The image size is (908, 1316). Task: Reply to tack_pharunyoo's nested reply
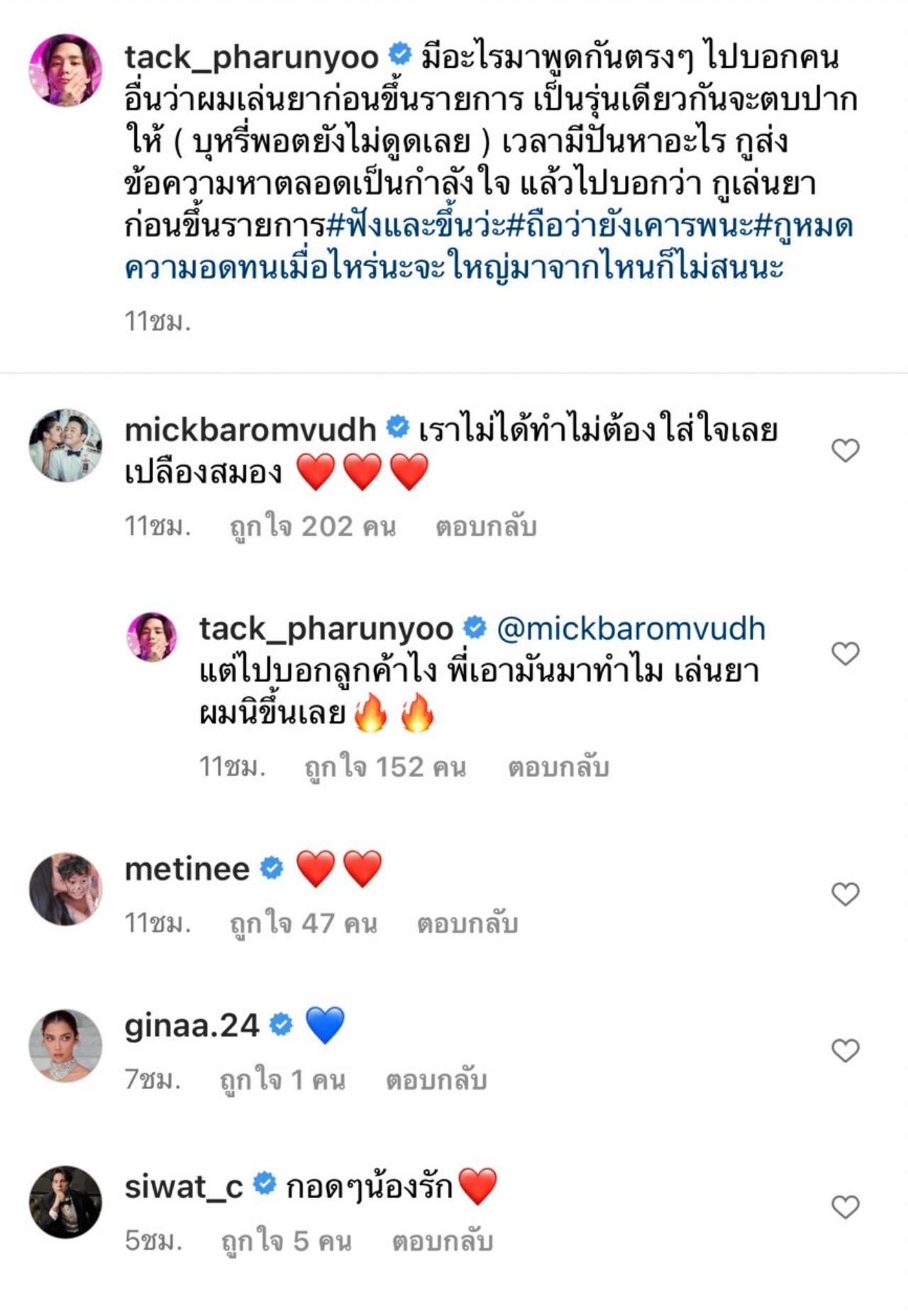[558, 767]
